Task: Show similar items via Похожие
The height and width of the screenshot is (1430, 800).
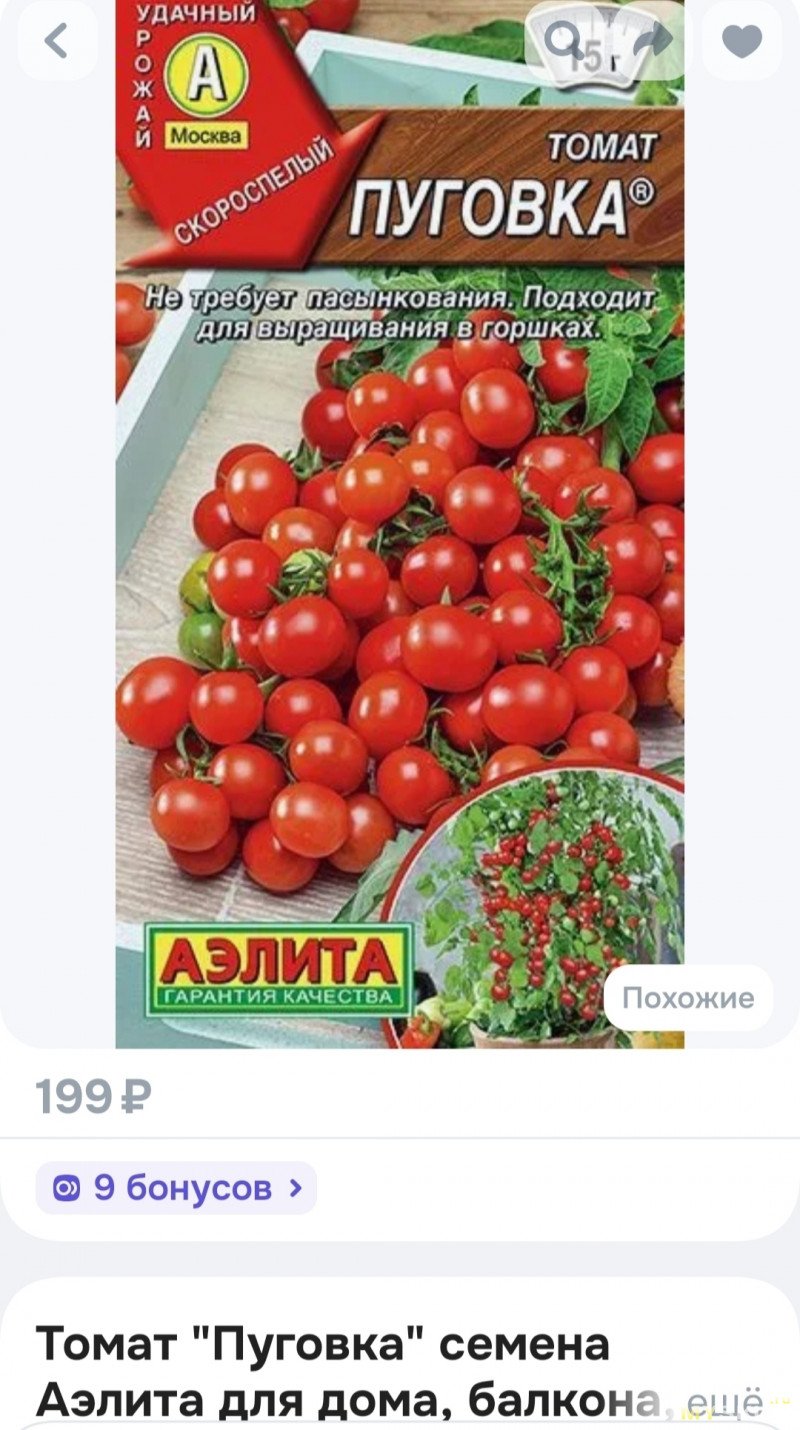Action: pyautogui.click(x=687, y=997)
